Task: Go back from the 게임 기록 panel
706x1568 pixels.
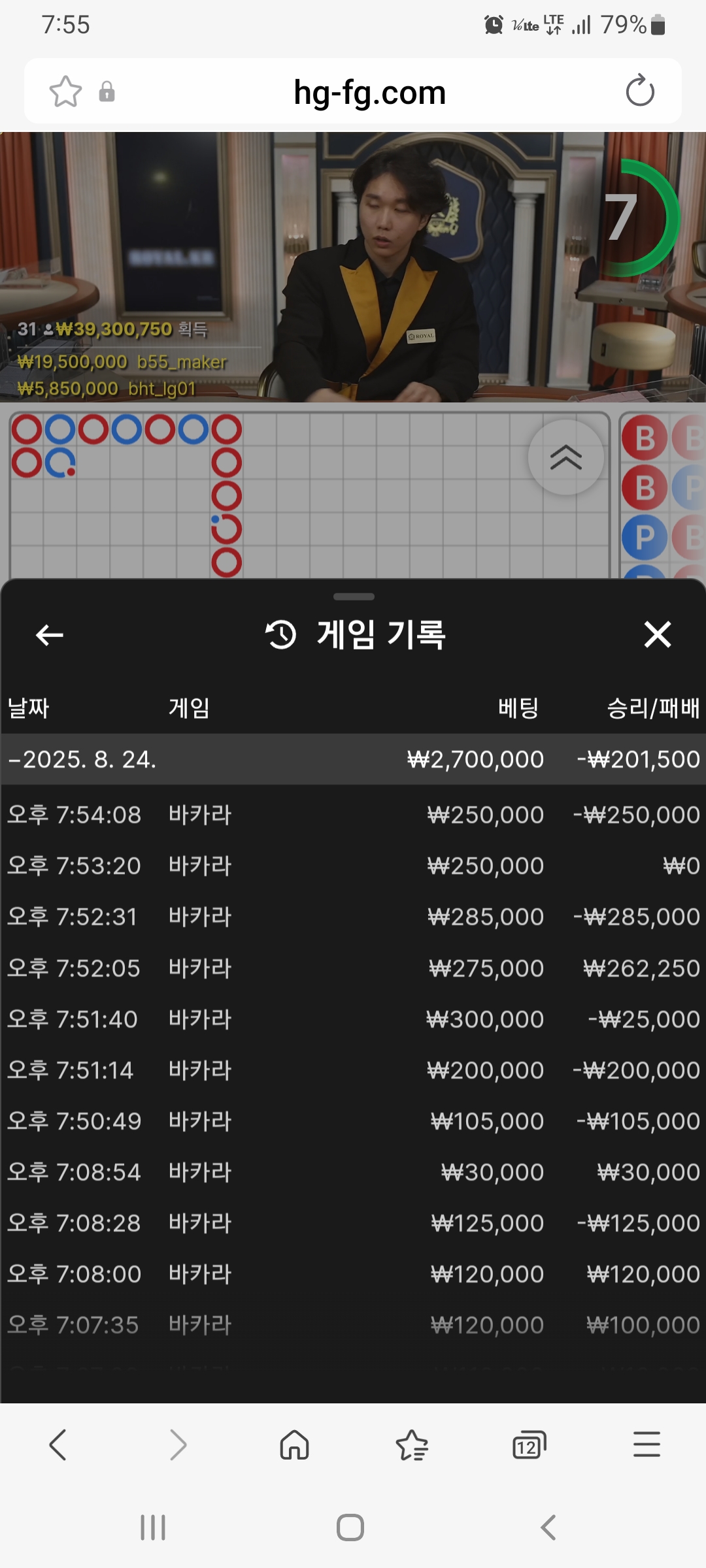Action: (x=49, y=634)
